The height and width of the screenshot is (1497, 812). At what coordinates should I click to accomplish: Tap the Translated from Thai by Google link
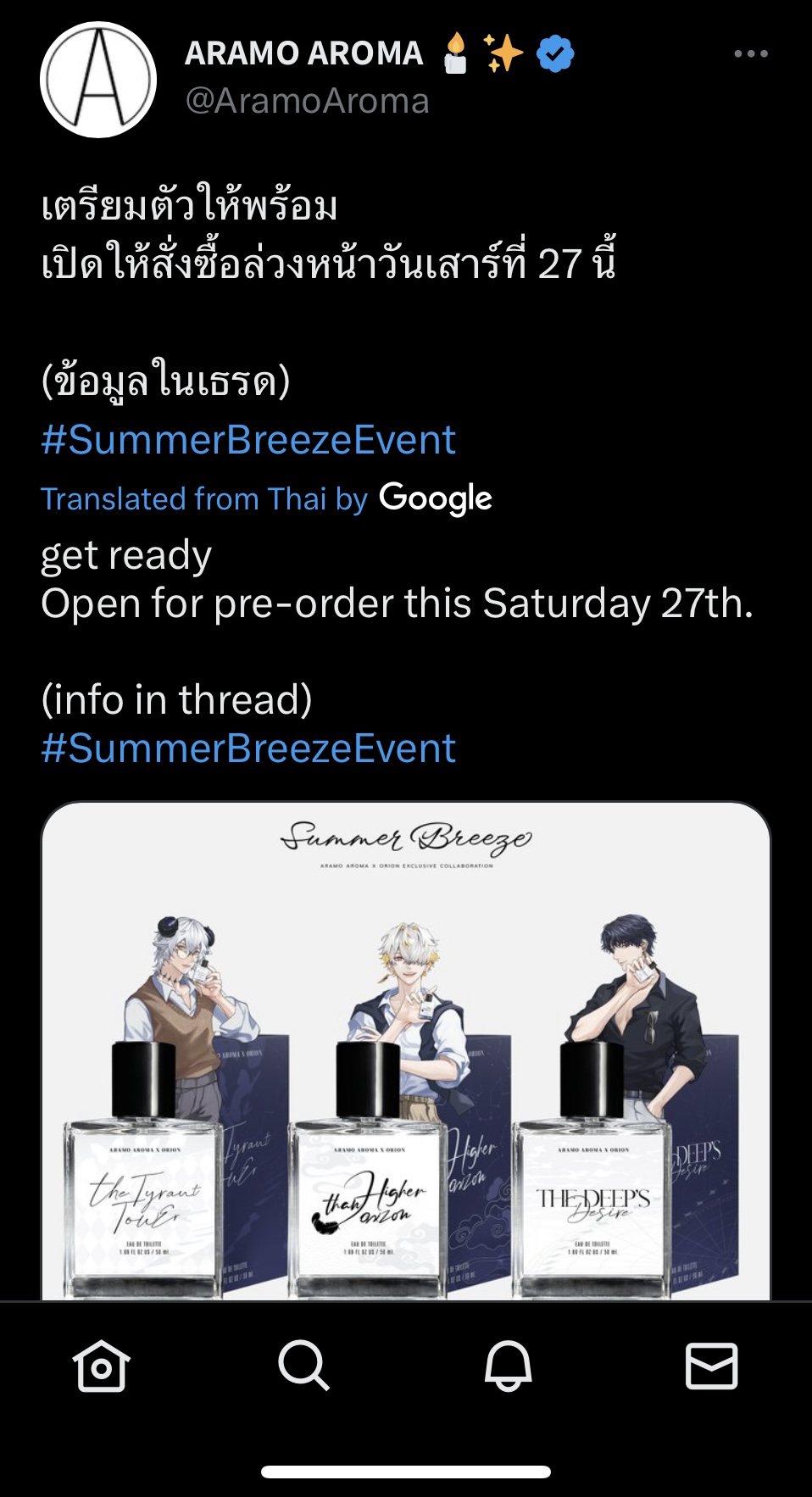click(266, 498)
